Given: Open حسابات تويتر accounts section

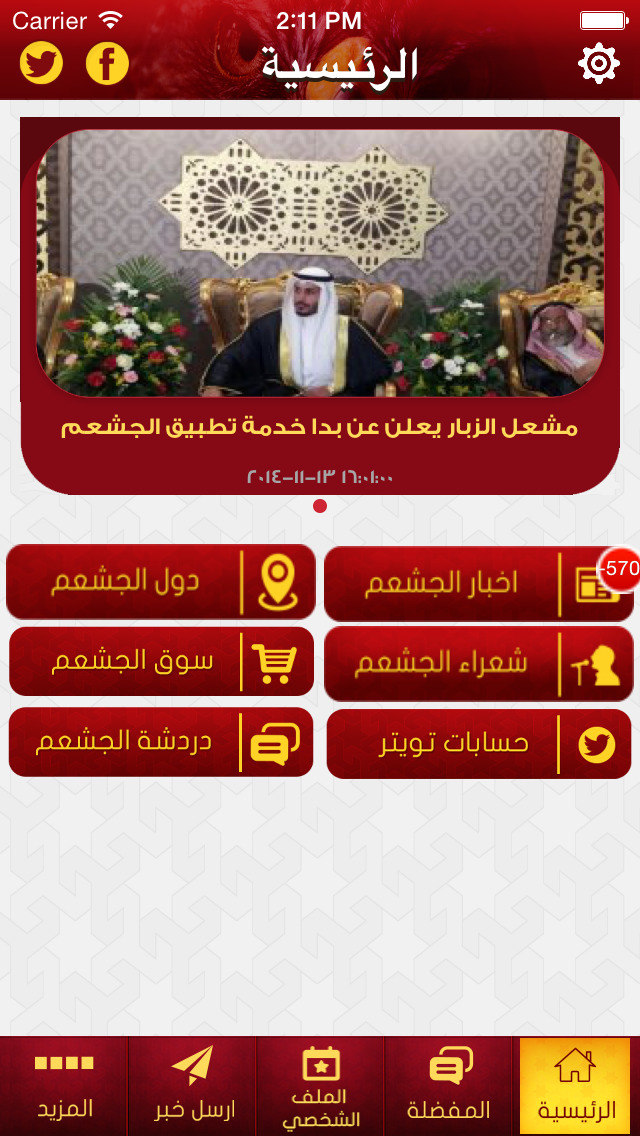Looking at the screenshot, I should click(x=478, y=744).
